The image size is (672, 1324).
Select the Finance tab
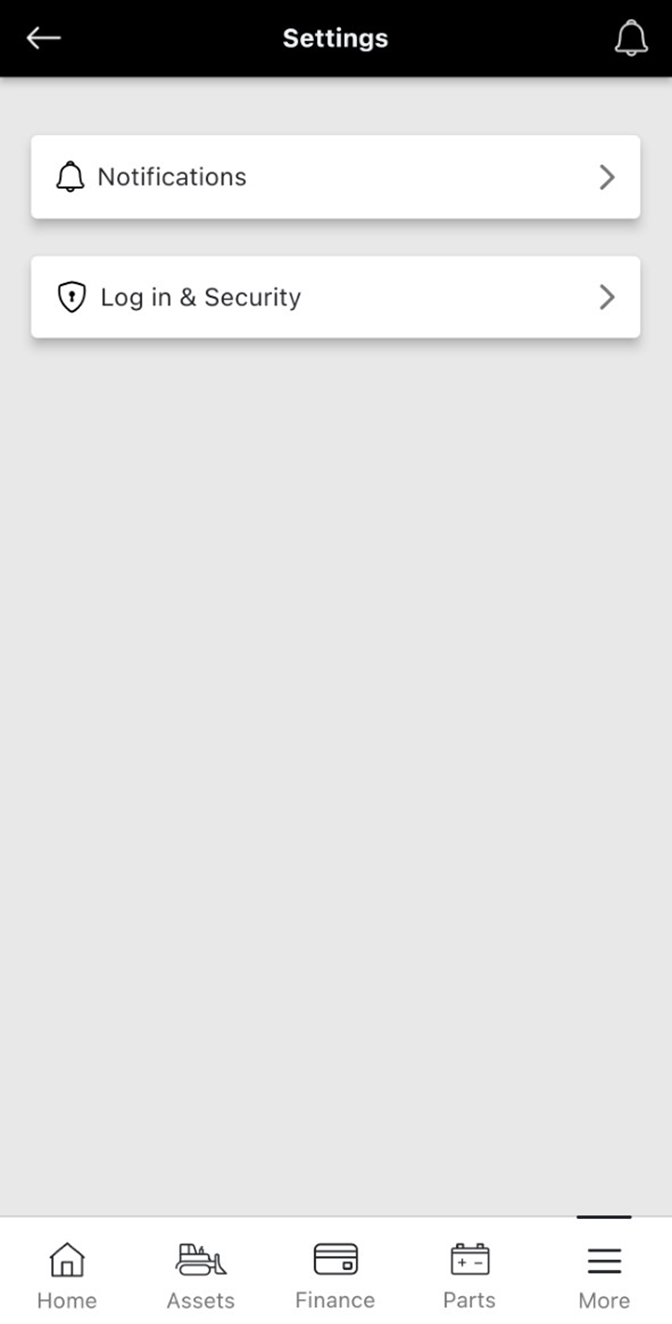click(335, 1273)
